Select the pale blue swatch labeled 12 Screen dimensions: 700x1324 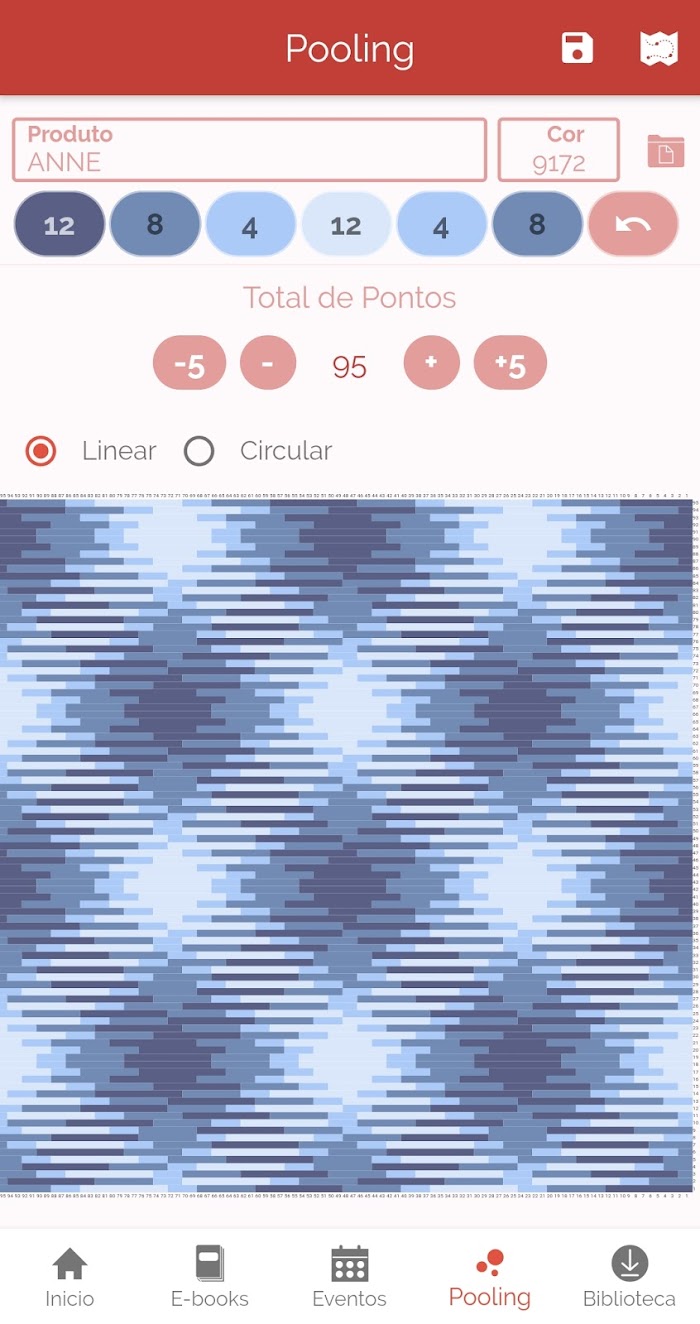tap(346, 224)
